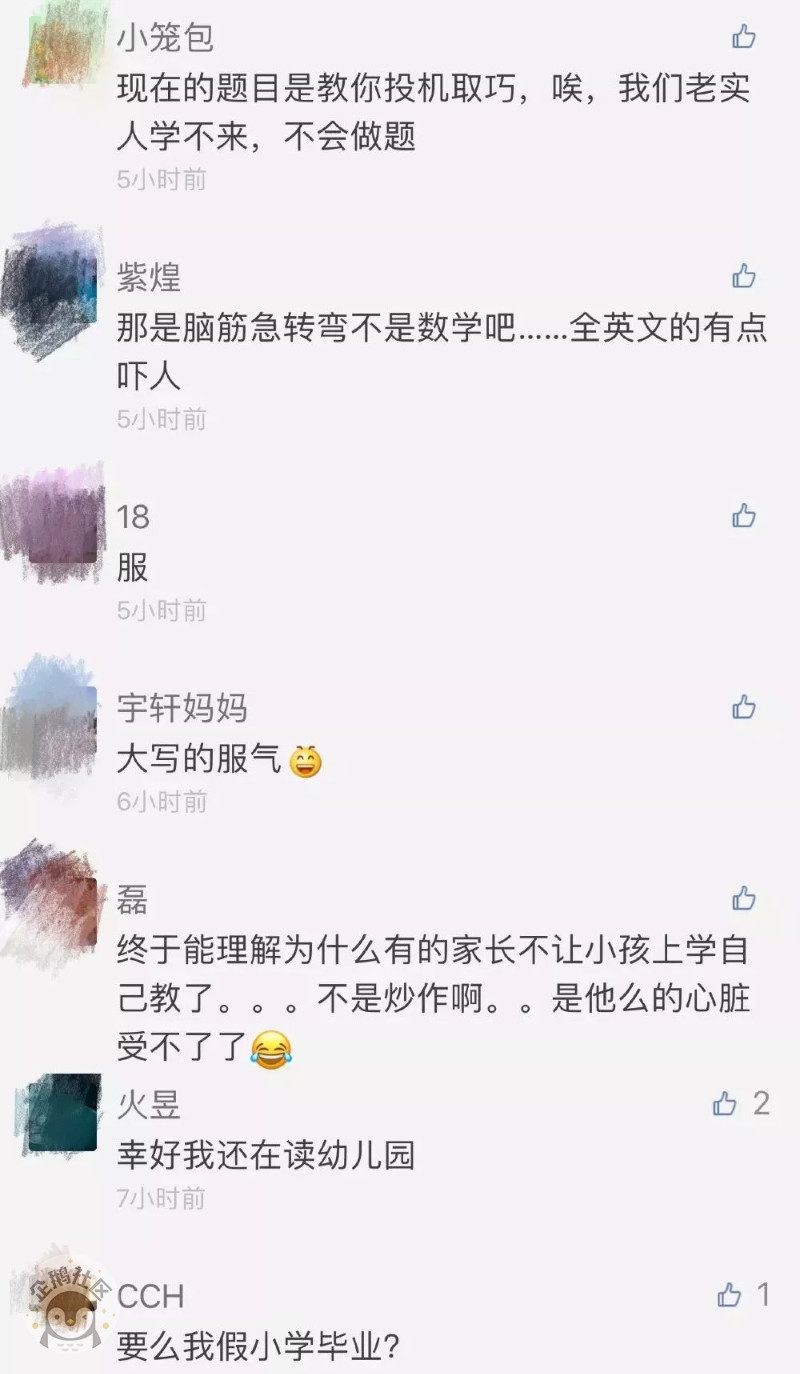Like 宇轩妈妈's comment
800x1374 pixels.
(744, 707)
